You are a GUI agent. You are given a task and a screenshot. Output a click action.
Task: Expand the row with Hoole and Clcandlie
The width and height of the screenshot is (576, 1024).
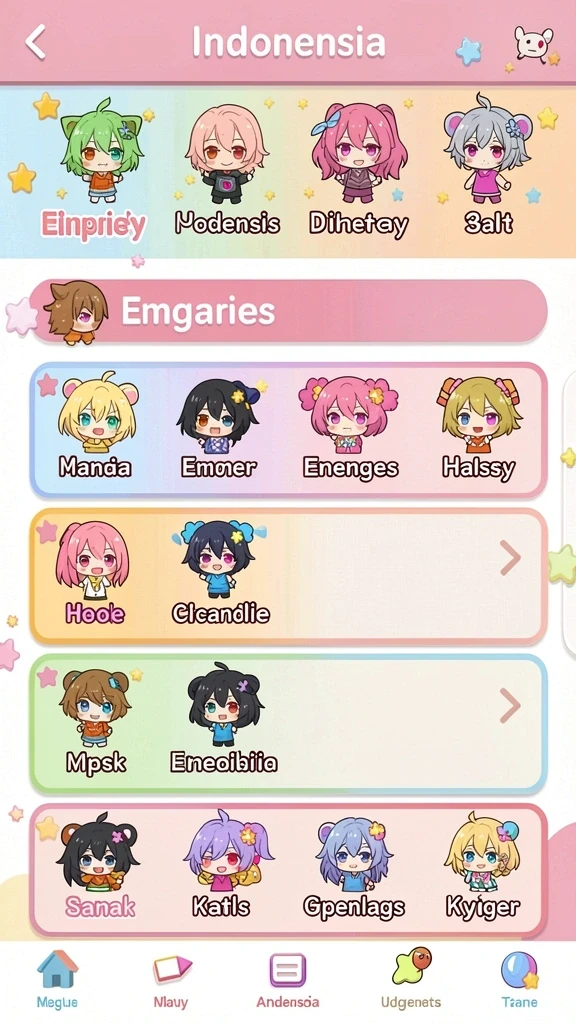[510, 559]
